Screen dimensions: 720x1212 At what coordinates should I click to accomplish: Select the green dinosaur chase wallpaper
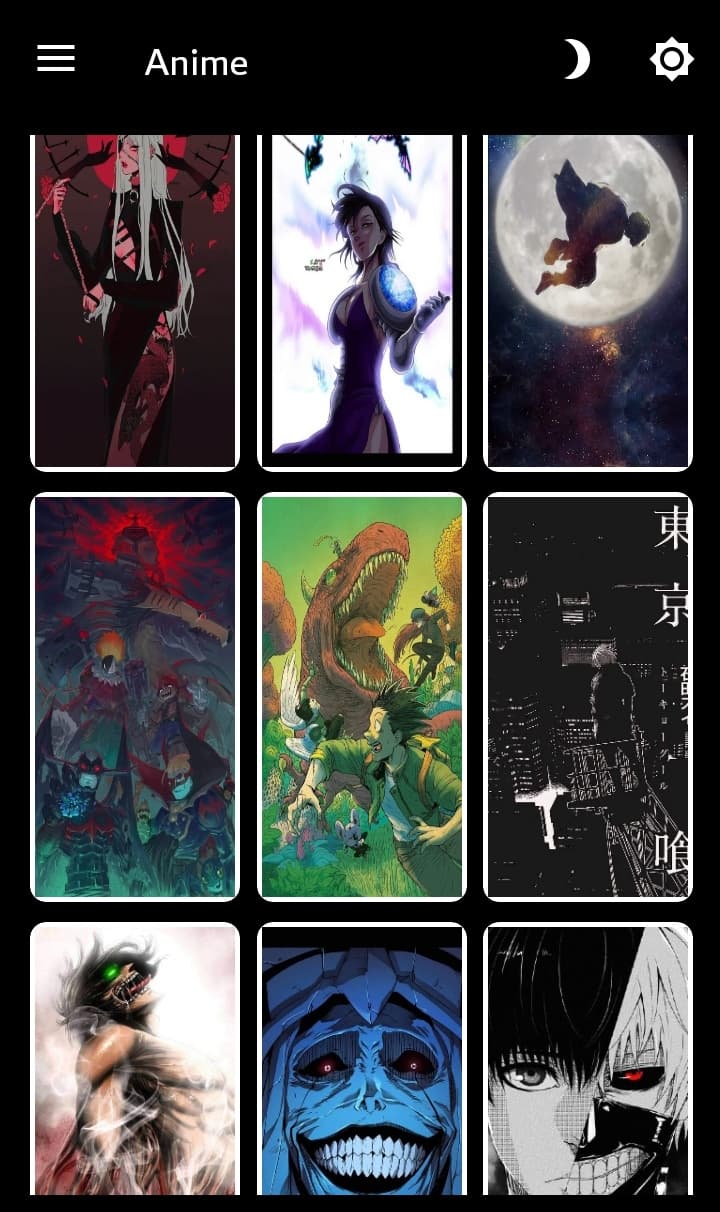[362, 696]
